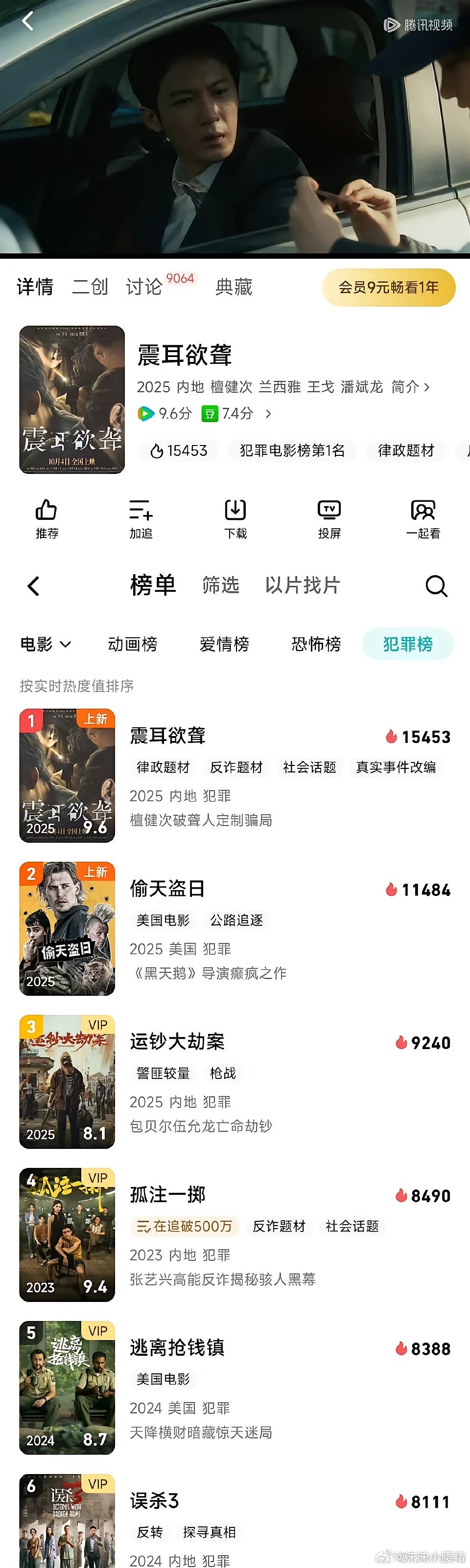Open the 以片找片 tab
The height and width of the screenshot is (1568, 470).
303,585
